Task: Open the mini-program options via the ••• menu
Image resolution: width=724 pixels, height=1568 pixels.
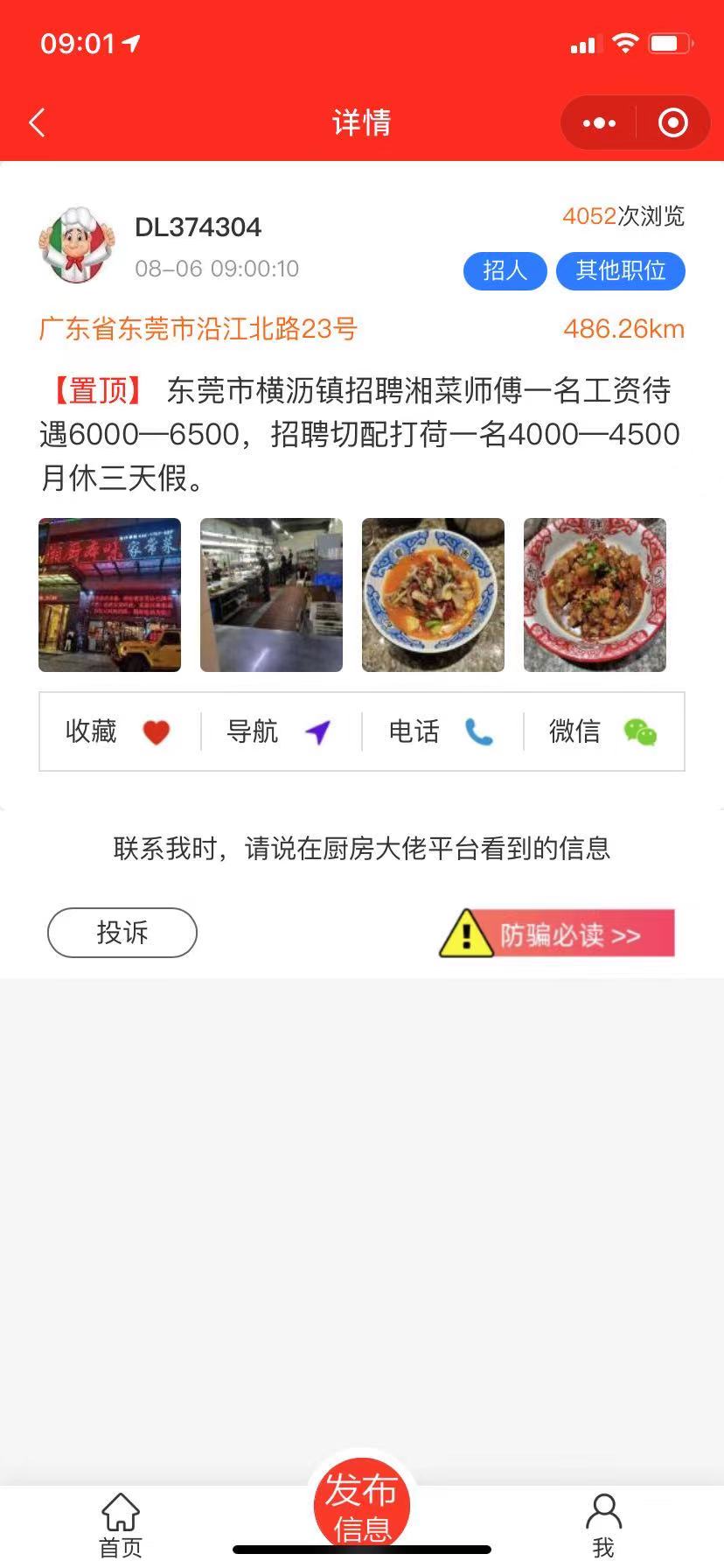Action: pyautogui.click(x=597, y=122)
